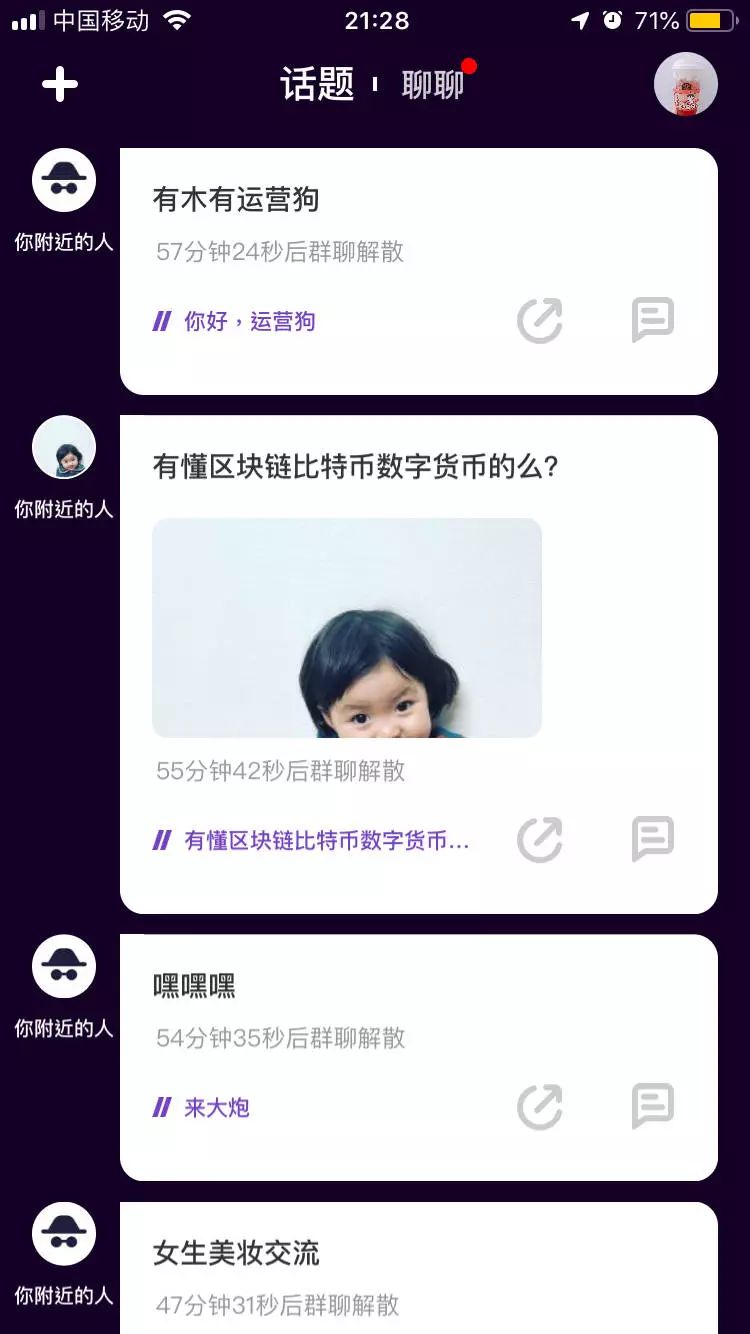
Task: Open the 有木有运营狗 topic card
Action: 419,271
